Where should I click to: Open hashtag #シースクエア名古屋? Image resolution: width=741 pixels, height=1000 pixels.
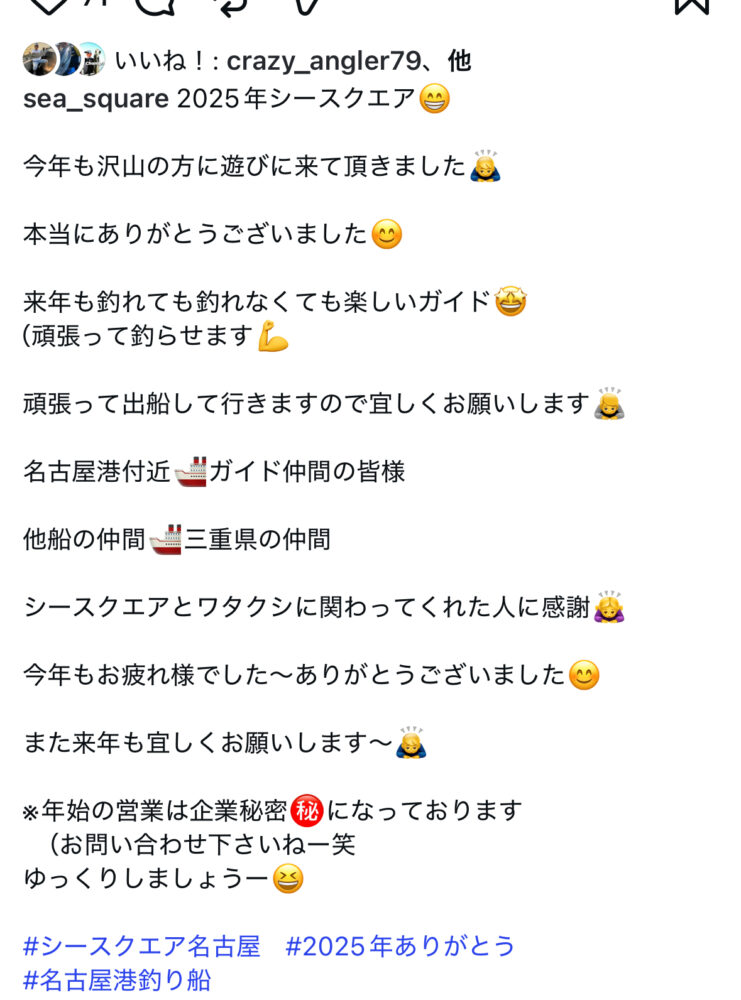[x=141, y=945]
